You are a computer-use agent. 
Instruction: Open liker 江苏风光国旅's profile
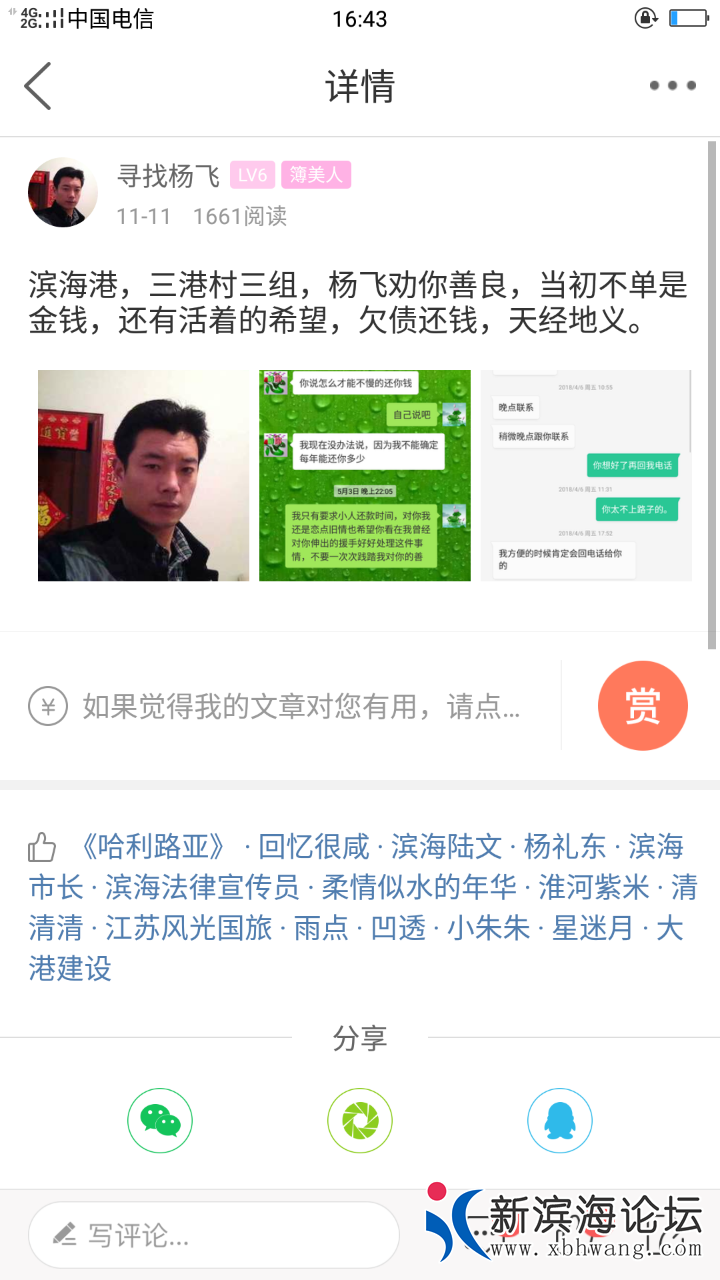(189, 928)
